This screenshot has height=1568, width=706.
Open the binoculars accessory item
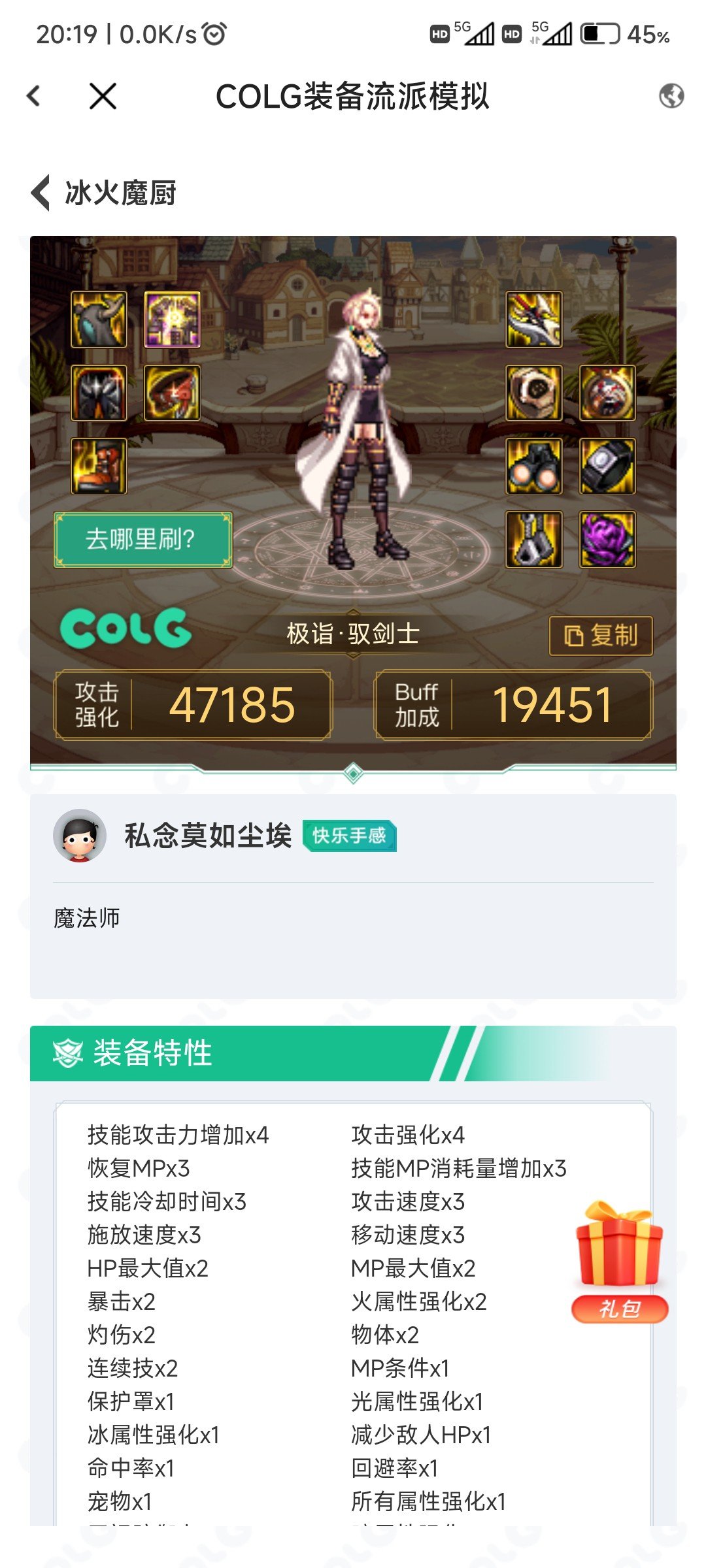pos(533,466)
